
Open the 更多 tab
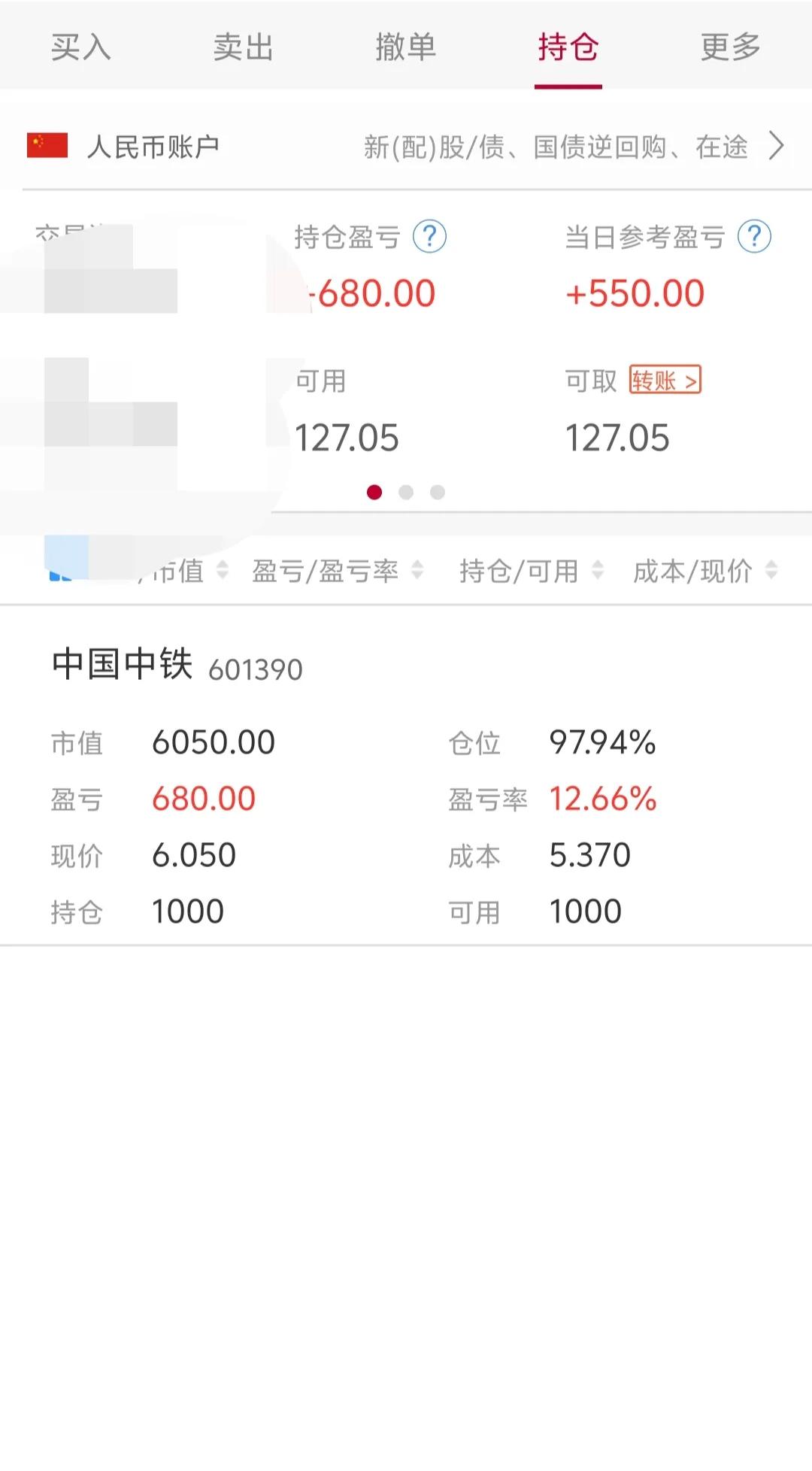pyautogui.click(x=732, y=47)
